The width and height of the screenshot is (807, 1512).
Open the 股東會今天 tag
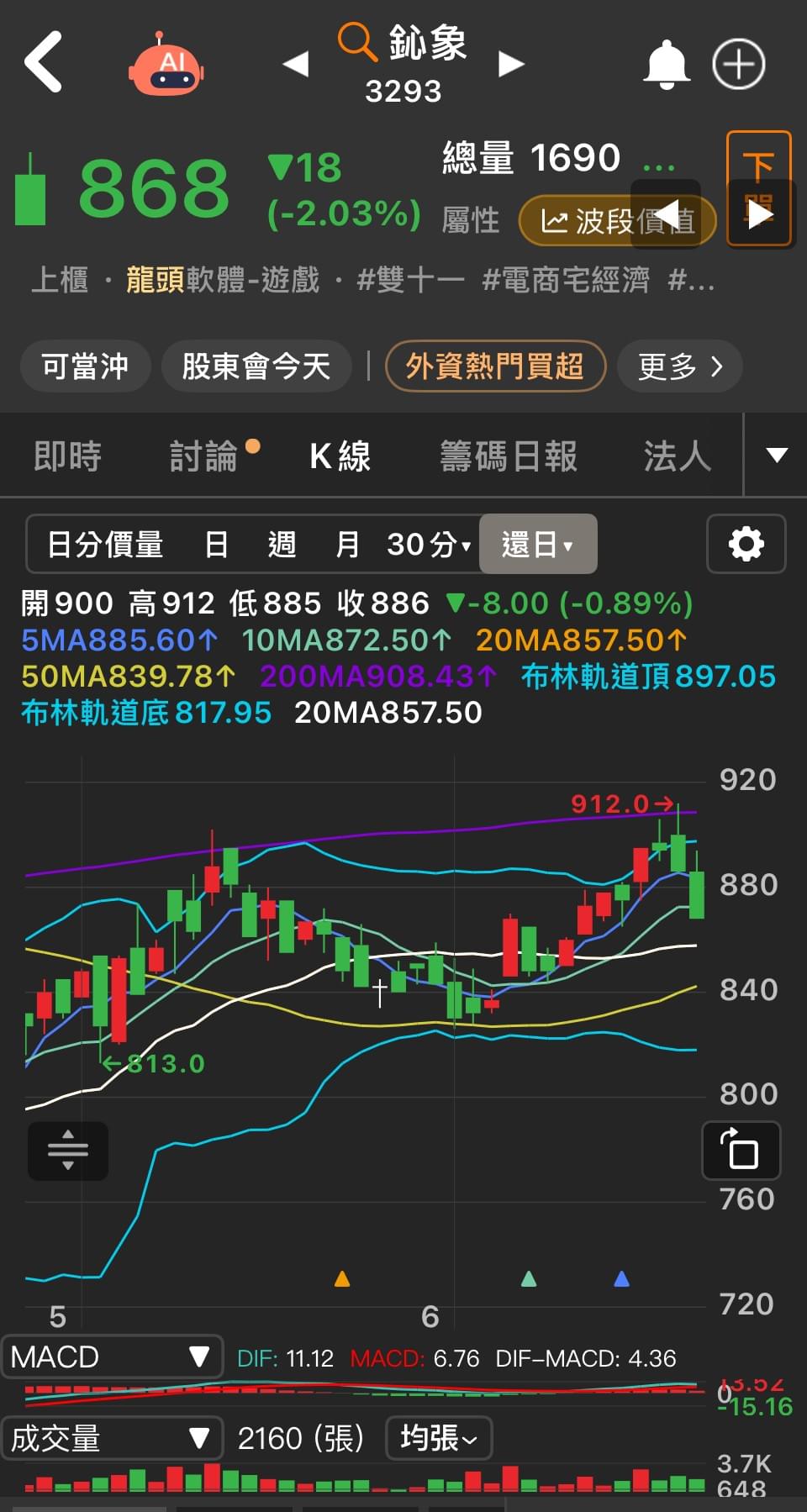[x=256, y=366]
